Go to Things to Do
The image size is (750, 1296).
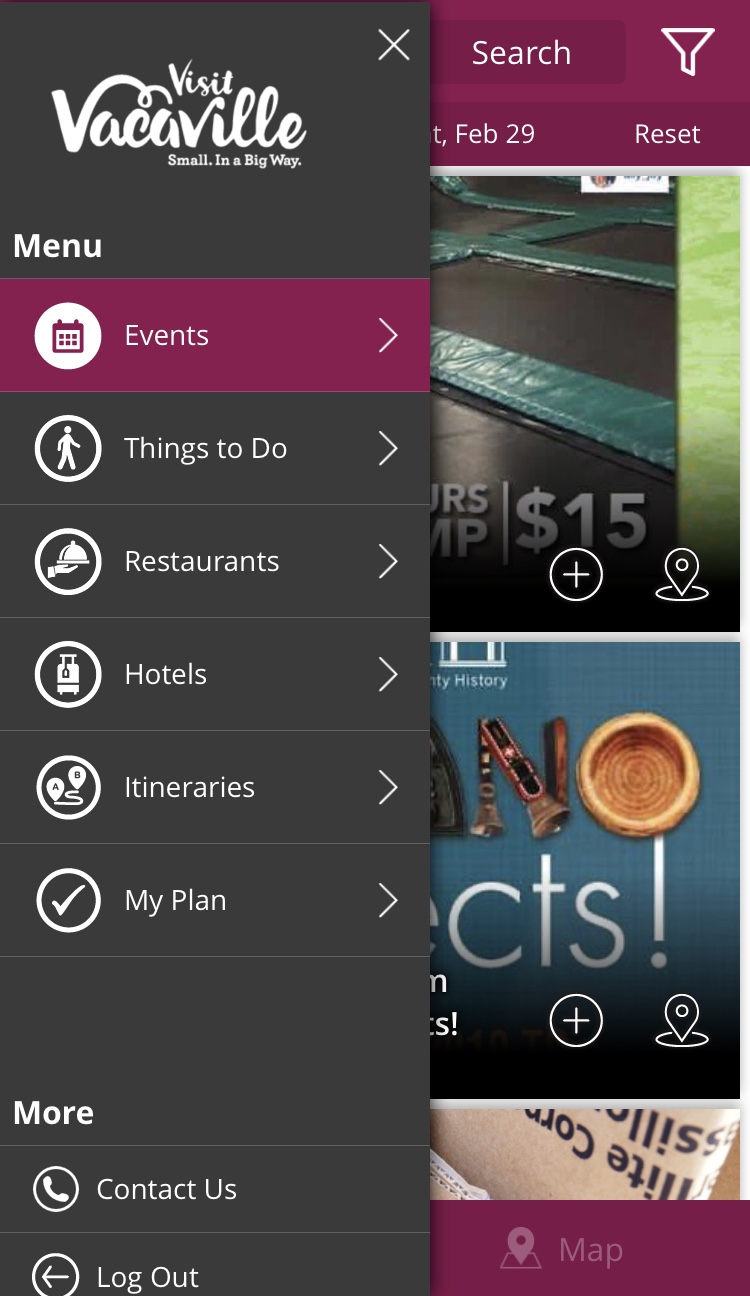(x=215, y=448)
